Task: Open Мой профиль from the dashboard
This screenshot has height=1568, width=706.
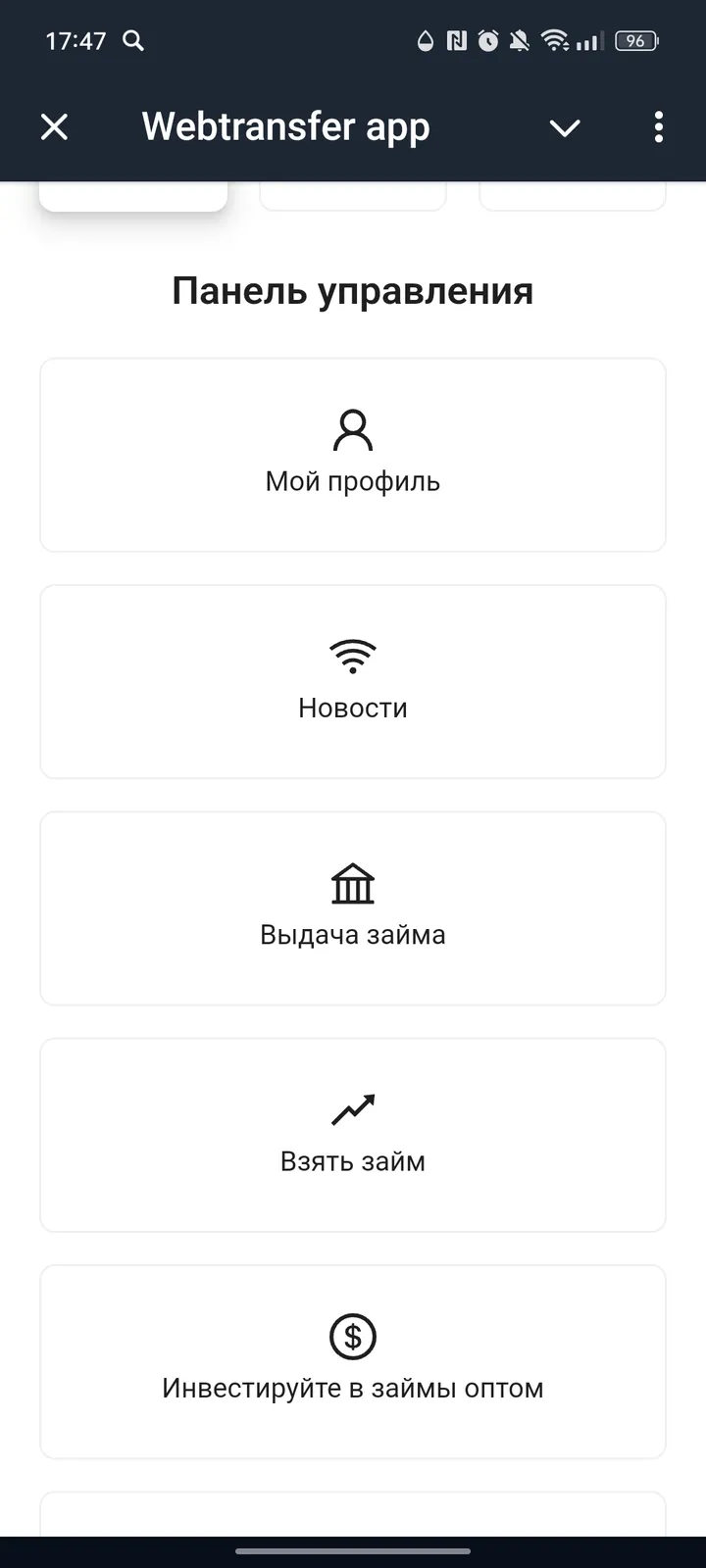Action: pos(353,455)
